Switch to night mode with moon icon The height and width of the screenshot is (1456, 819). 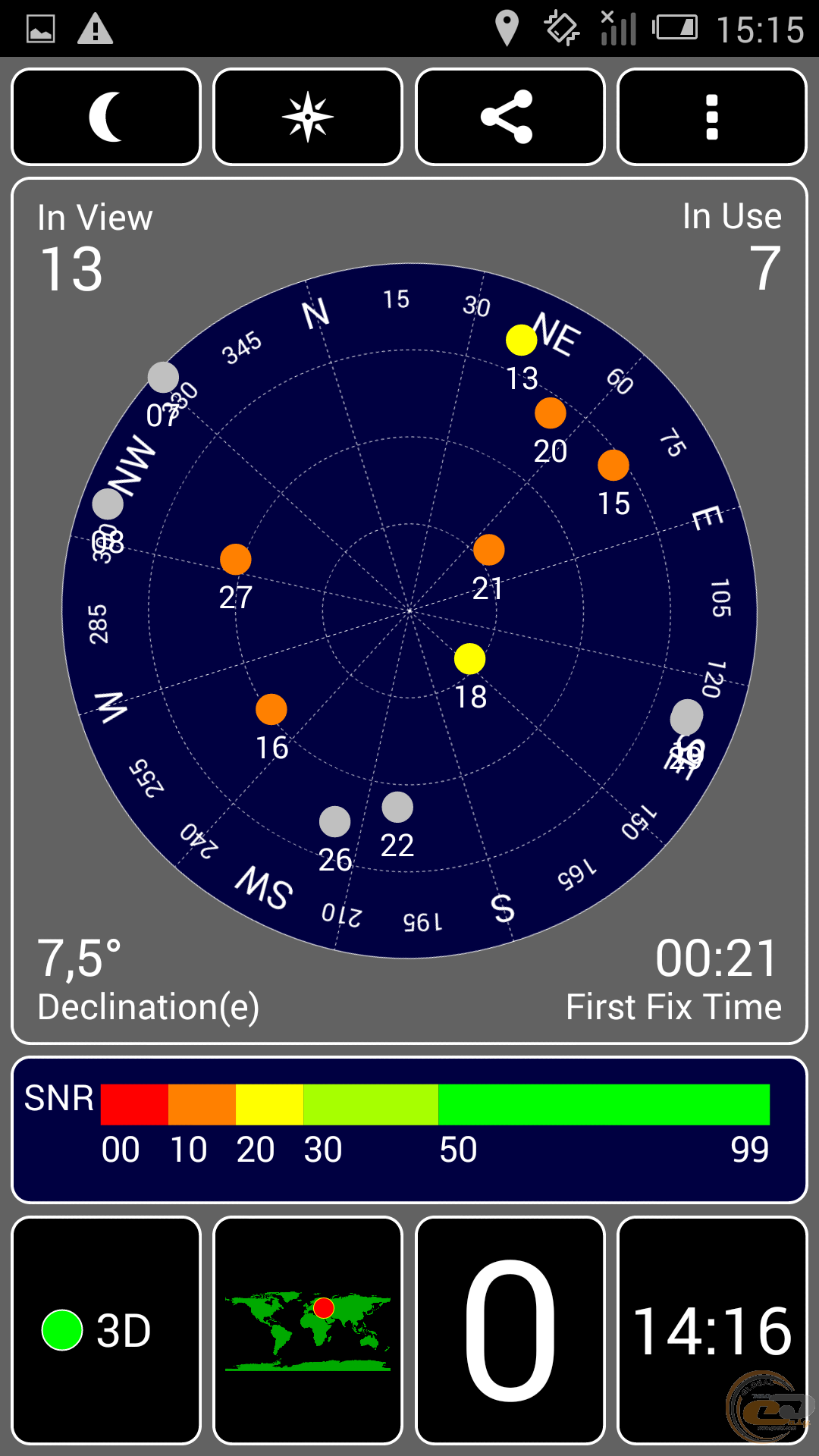coord(106,117)
